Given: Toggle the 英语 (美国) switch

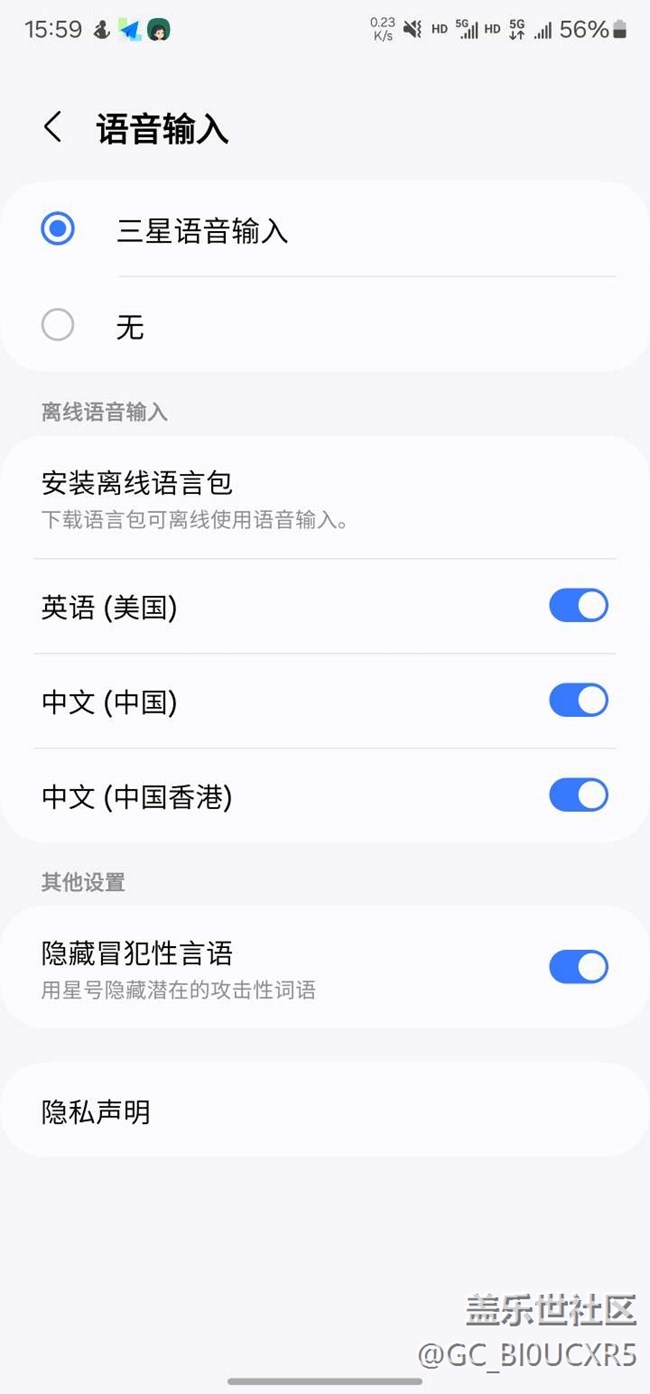Looking at the screenshot, I should 578,606.
